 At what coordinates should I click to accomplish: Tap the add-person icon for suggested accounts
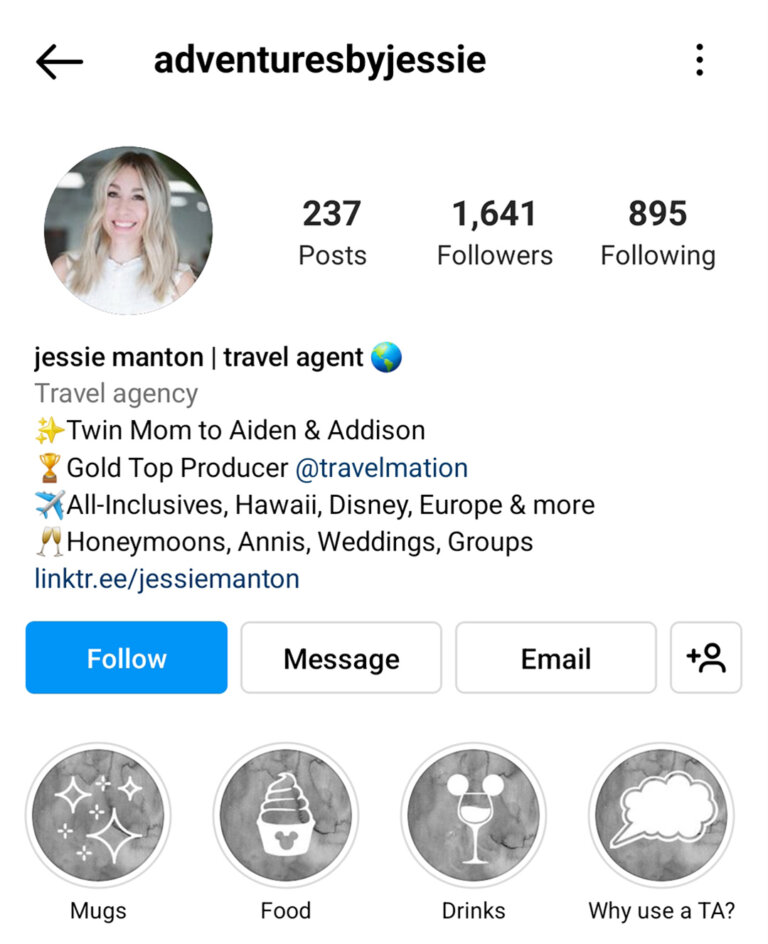click(707, 657)
